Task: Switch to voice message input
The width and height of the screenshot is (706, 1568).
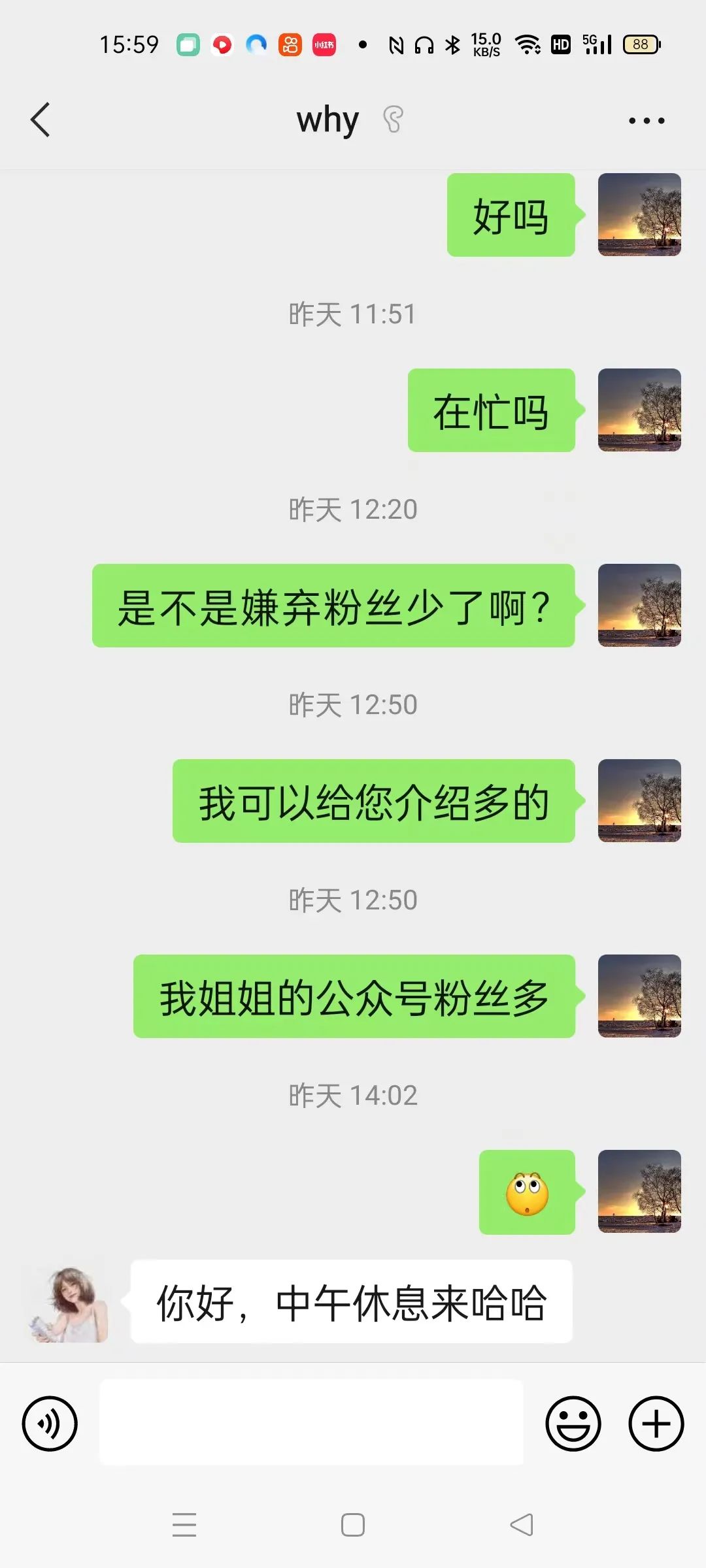Action: (x=50, y=1424)
